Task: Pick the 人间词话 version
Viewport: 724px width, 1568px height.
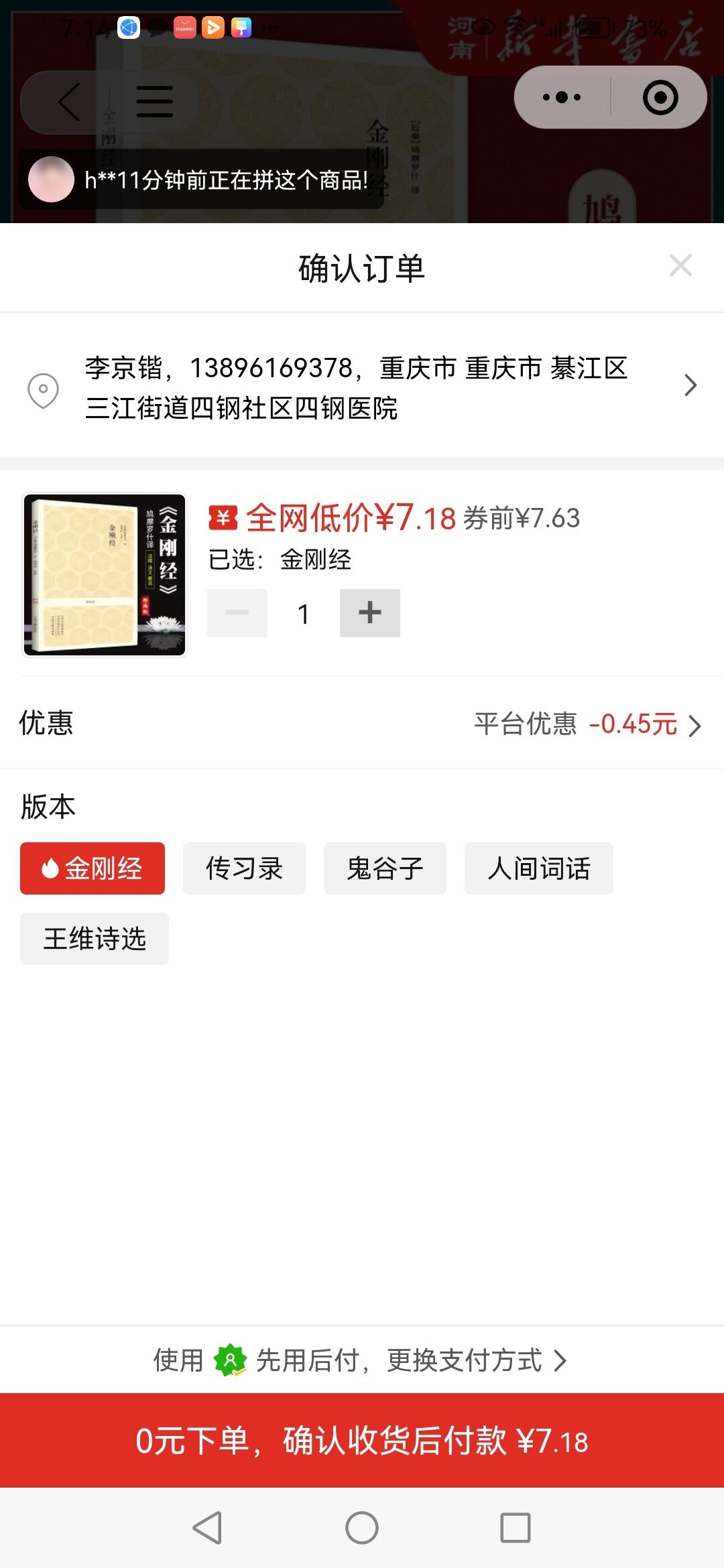Action: (538, 868)
